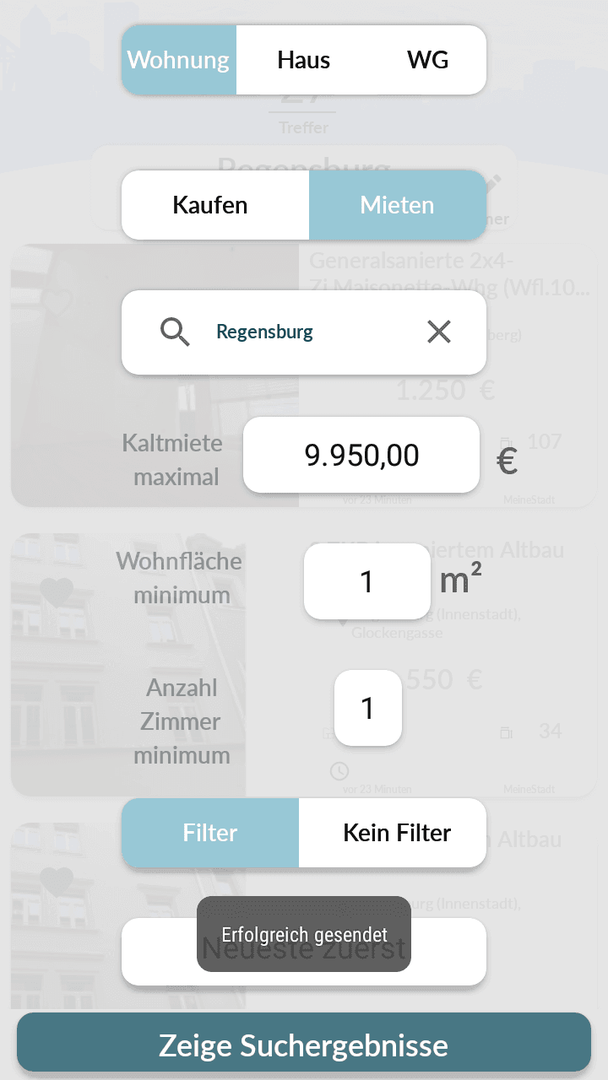Select the Mieten option
Screen dimensions: 608x1080
click(397, 205)
